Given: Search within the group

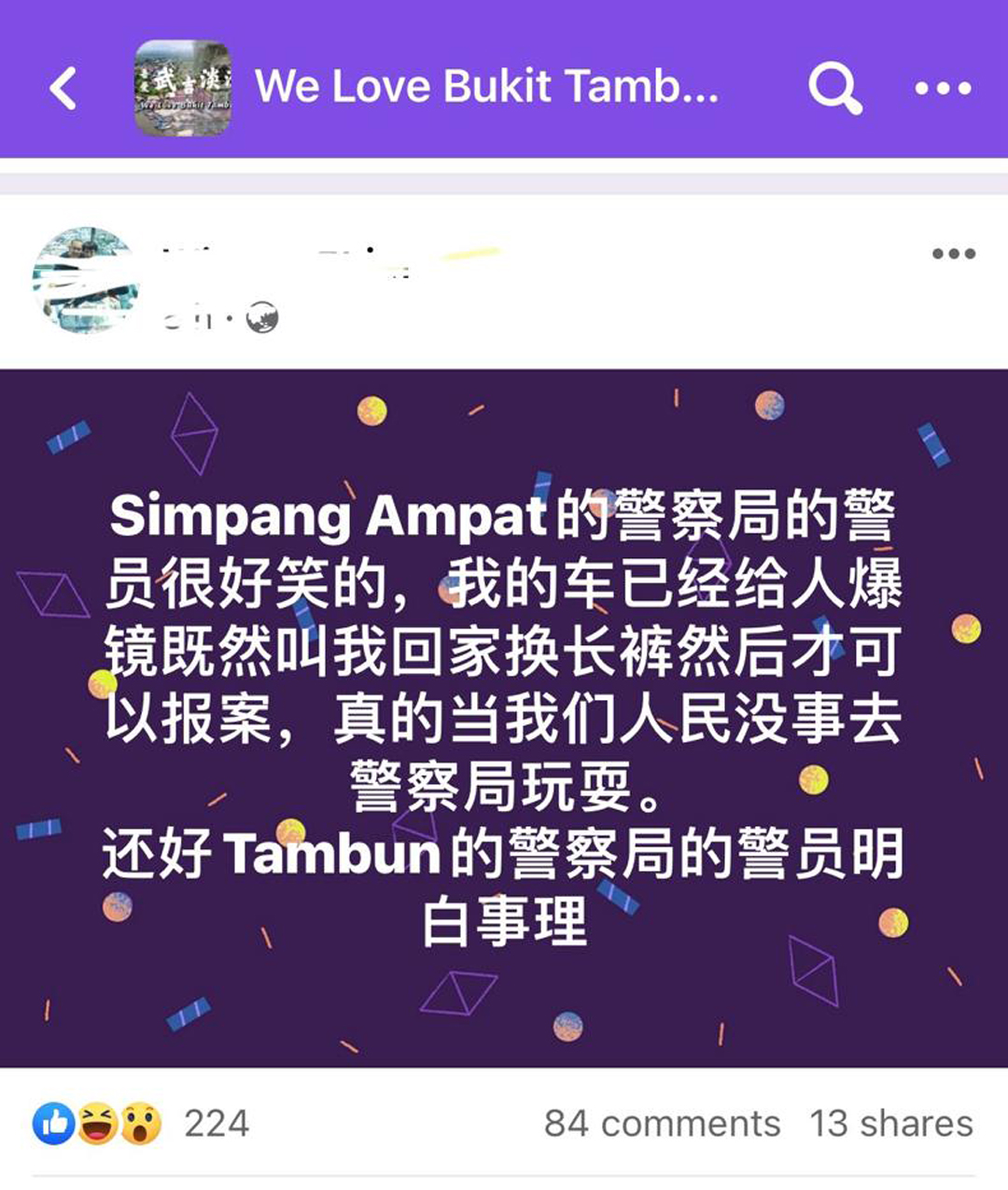Looking at the screenshot, I should pos(833,89).
